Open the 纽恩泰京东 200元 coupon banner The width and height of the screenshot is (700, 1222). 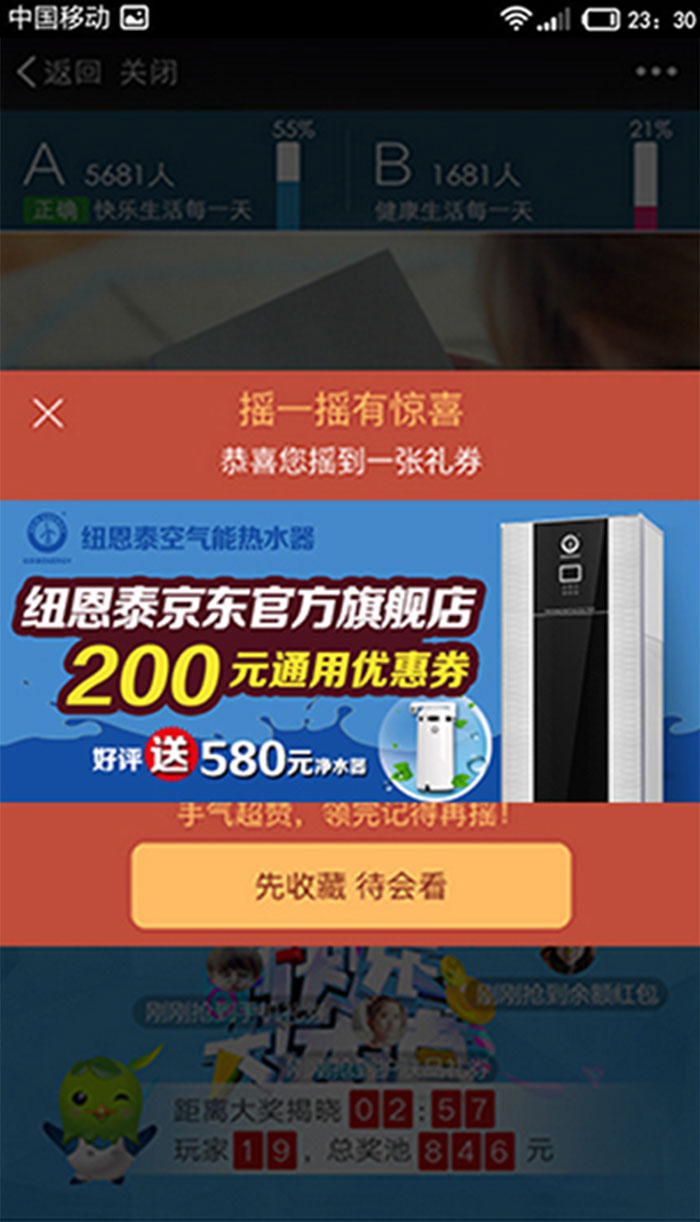[x=350, y=650]
